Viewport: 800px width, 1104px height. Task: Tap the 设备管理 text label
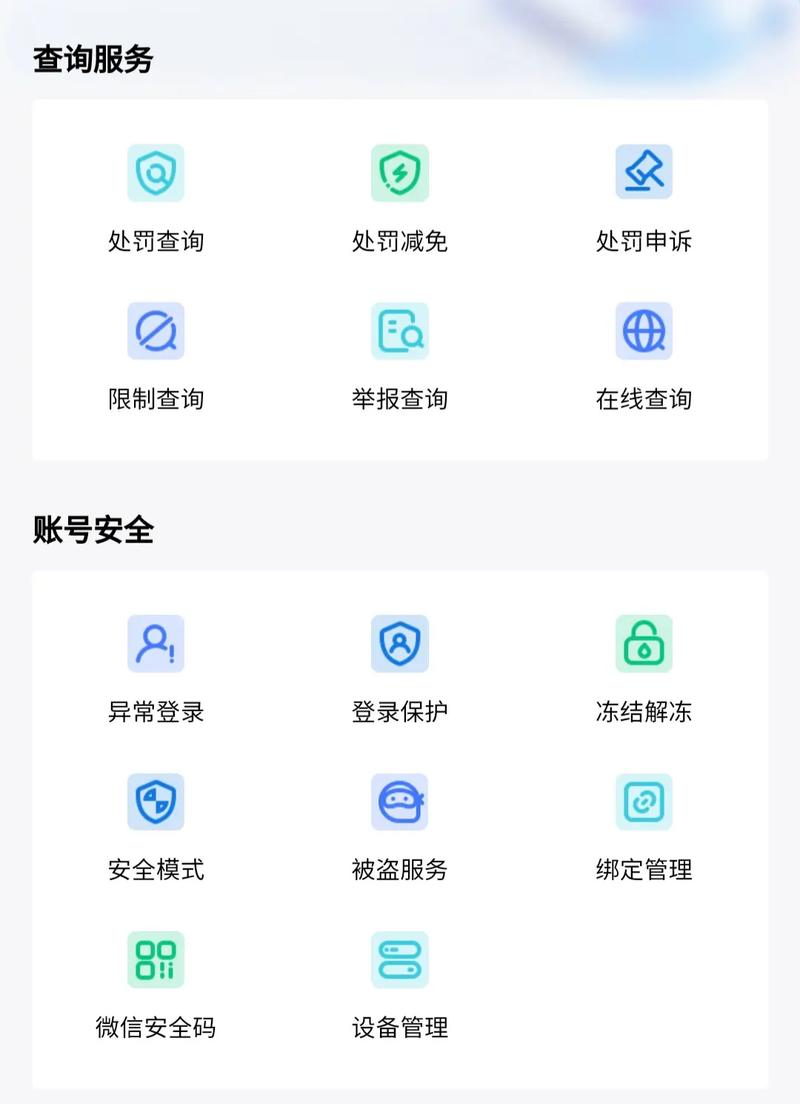(x=400, y=1026)
